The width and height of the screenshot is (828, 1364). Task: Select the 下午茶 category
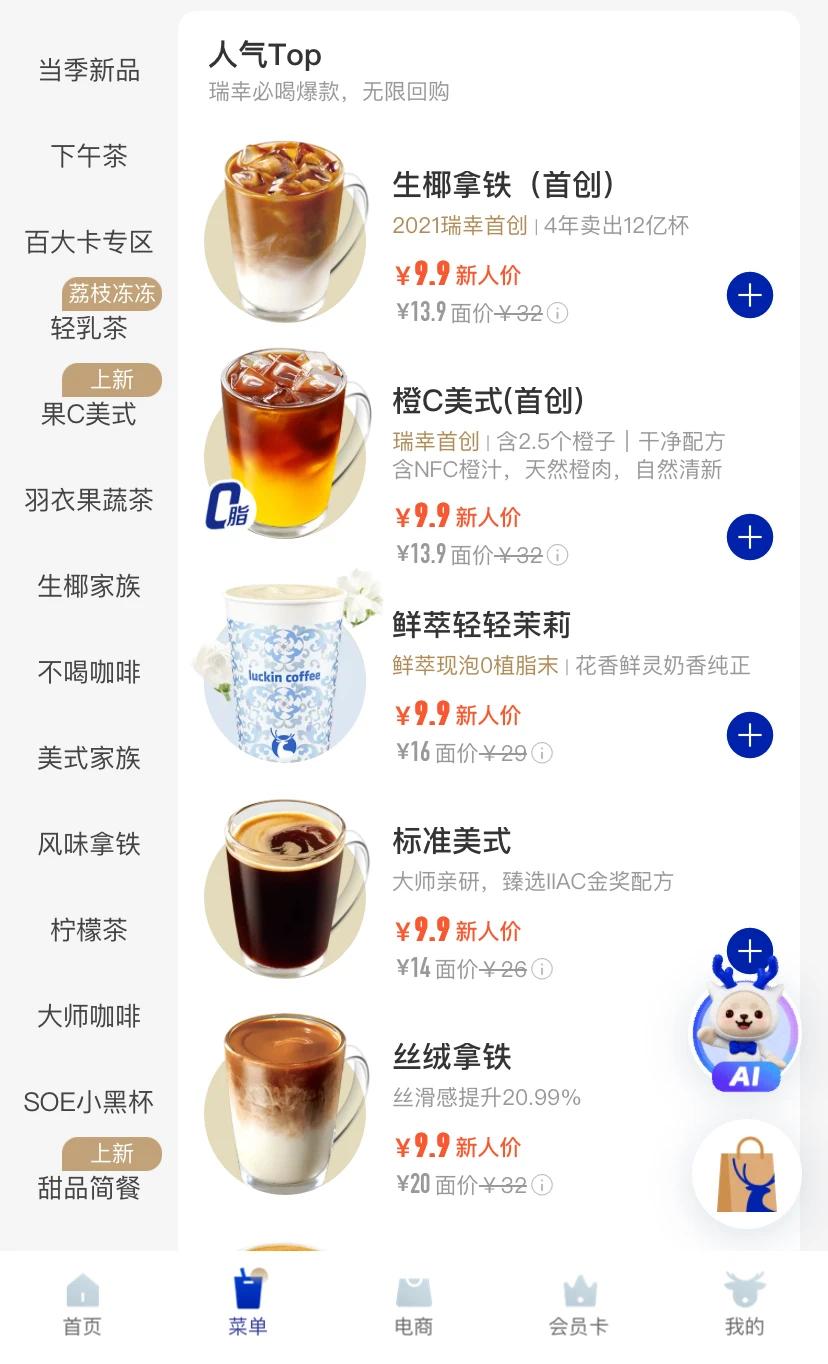click(89, 157)
